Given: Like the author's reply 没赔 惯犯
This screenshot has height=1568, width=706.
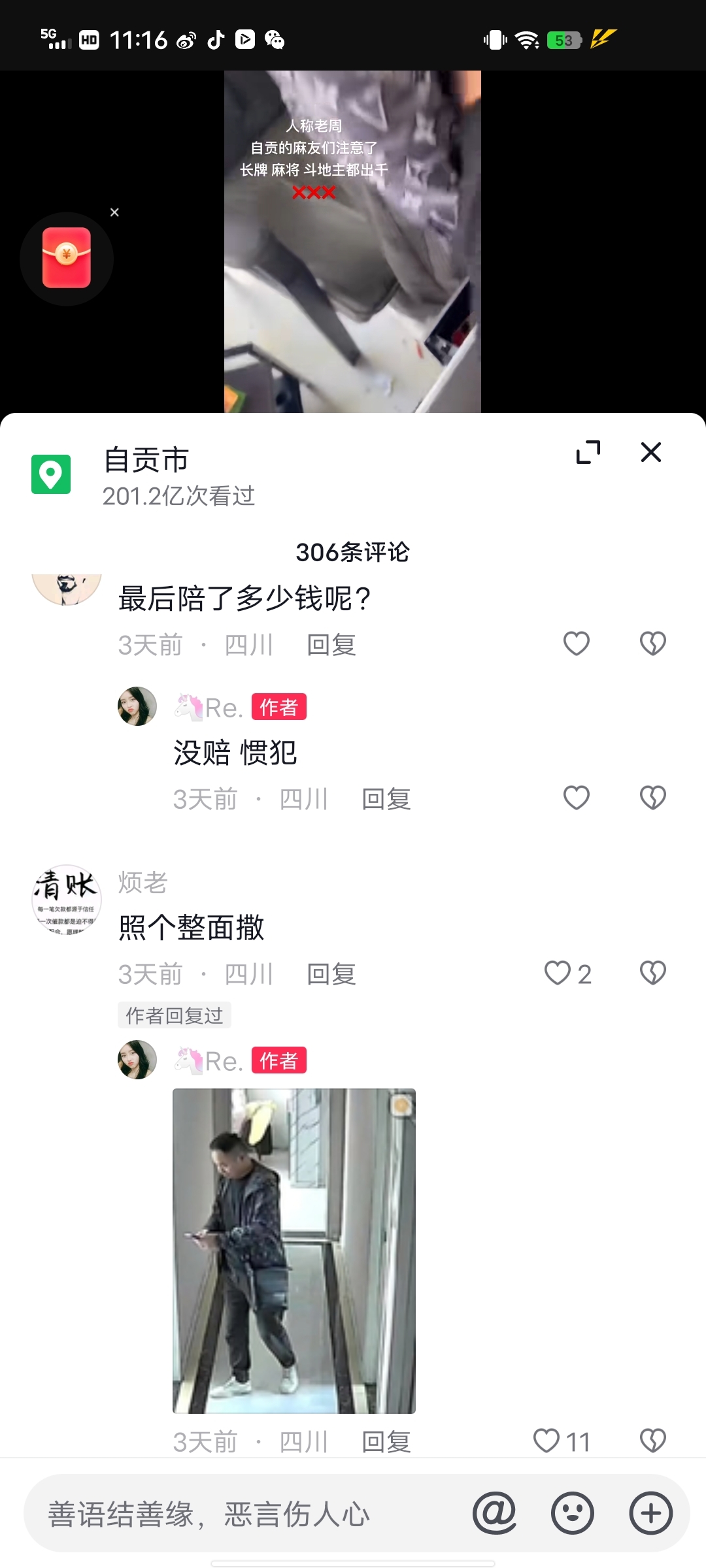Looking at the screenshot, I should coord(577,798).
